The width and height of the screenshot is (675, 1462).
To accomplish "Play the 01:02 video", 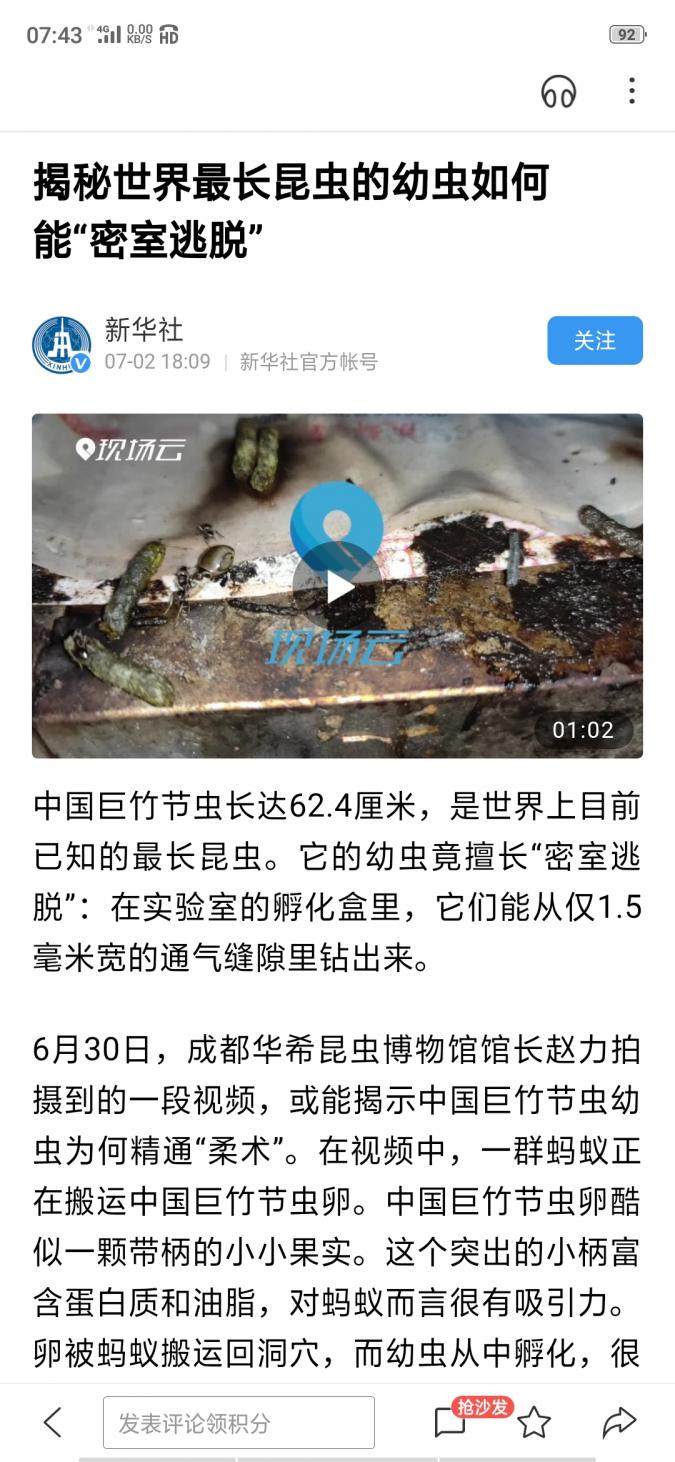I will pyautogui.click(x=337, y=587).
